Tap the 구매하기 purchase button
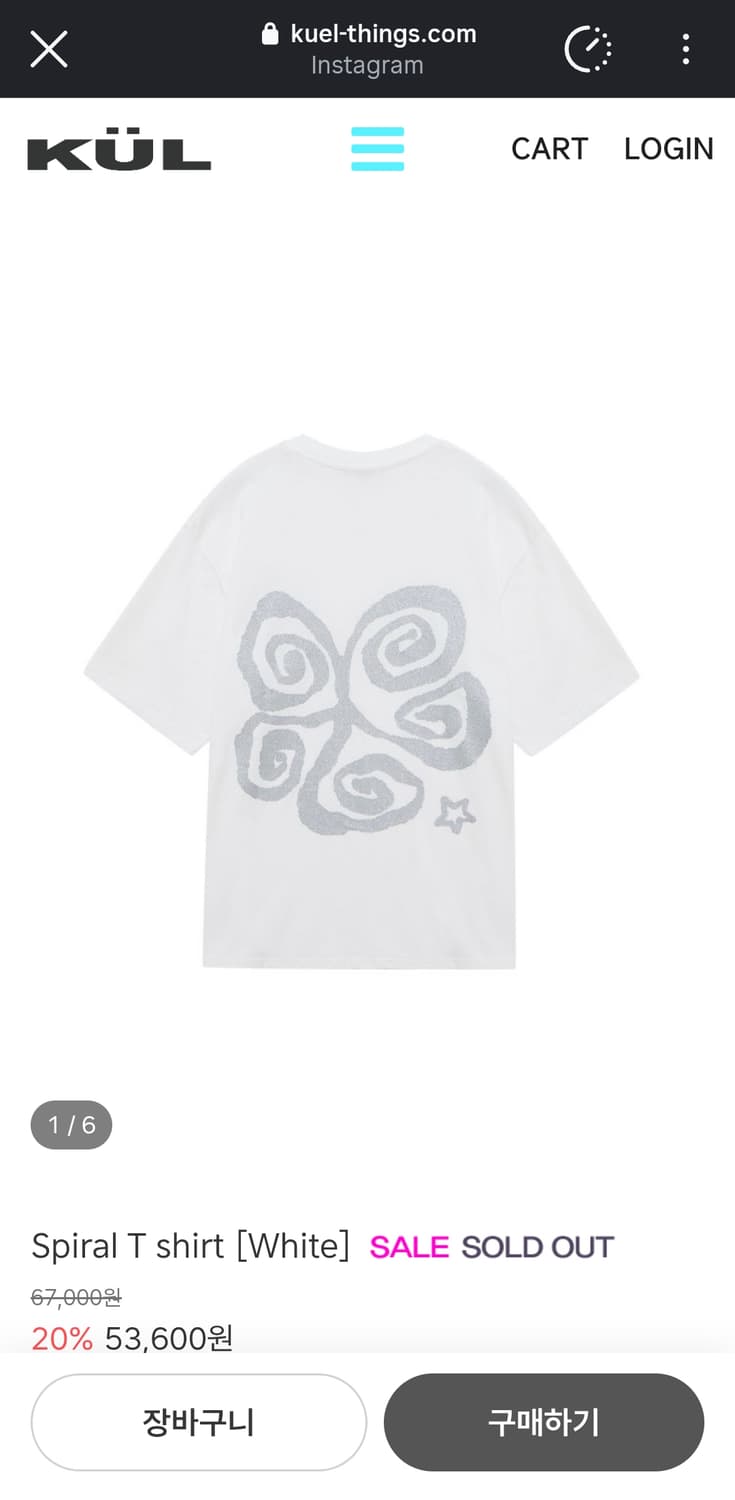Screen dimensions: 735x1500 (543, 1423)
